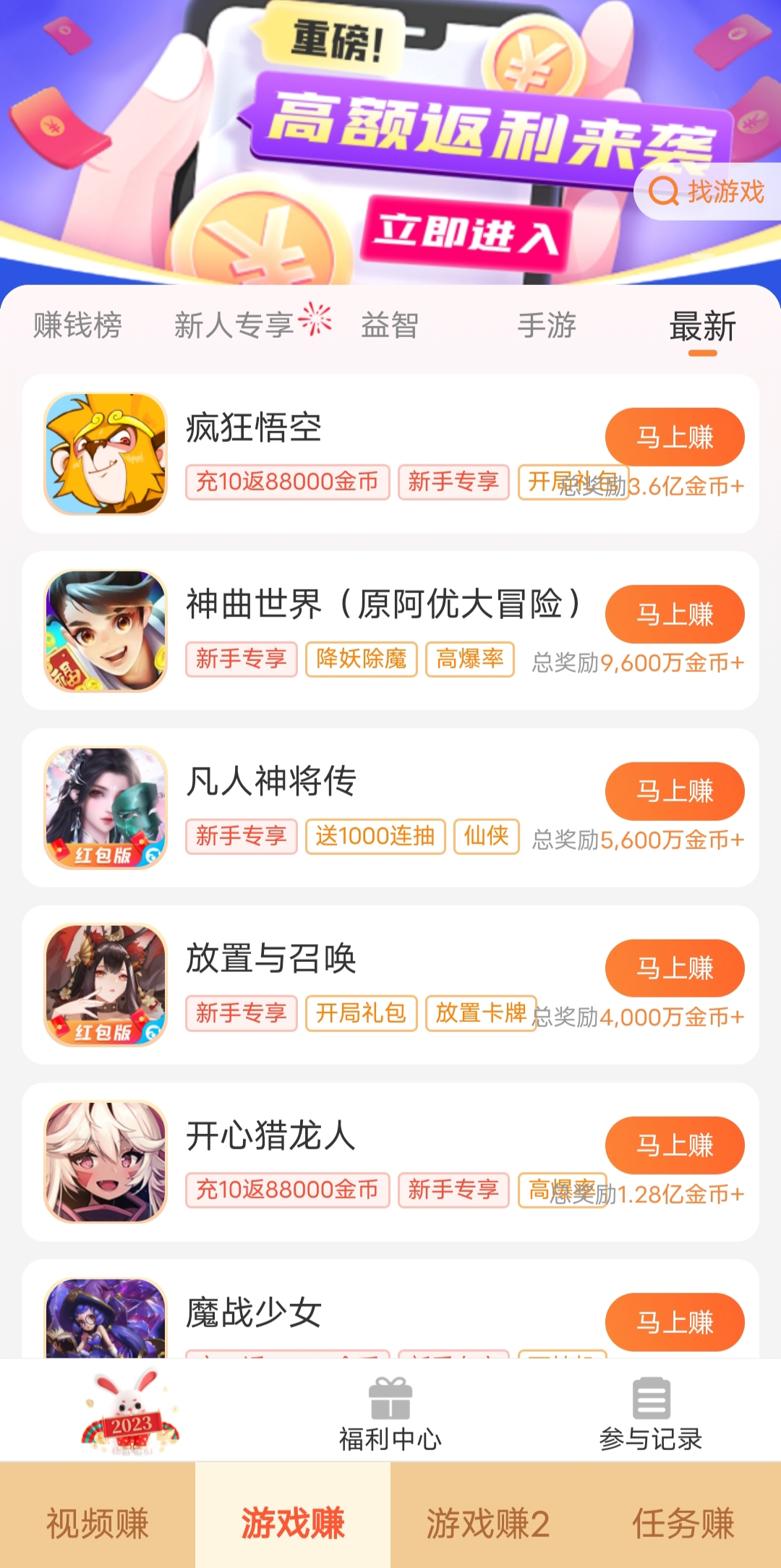
Task: Go to the 游戏赚2 tab
Action: tap(488, 1522)
